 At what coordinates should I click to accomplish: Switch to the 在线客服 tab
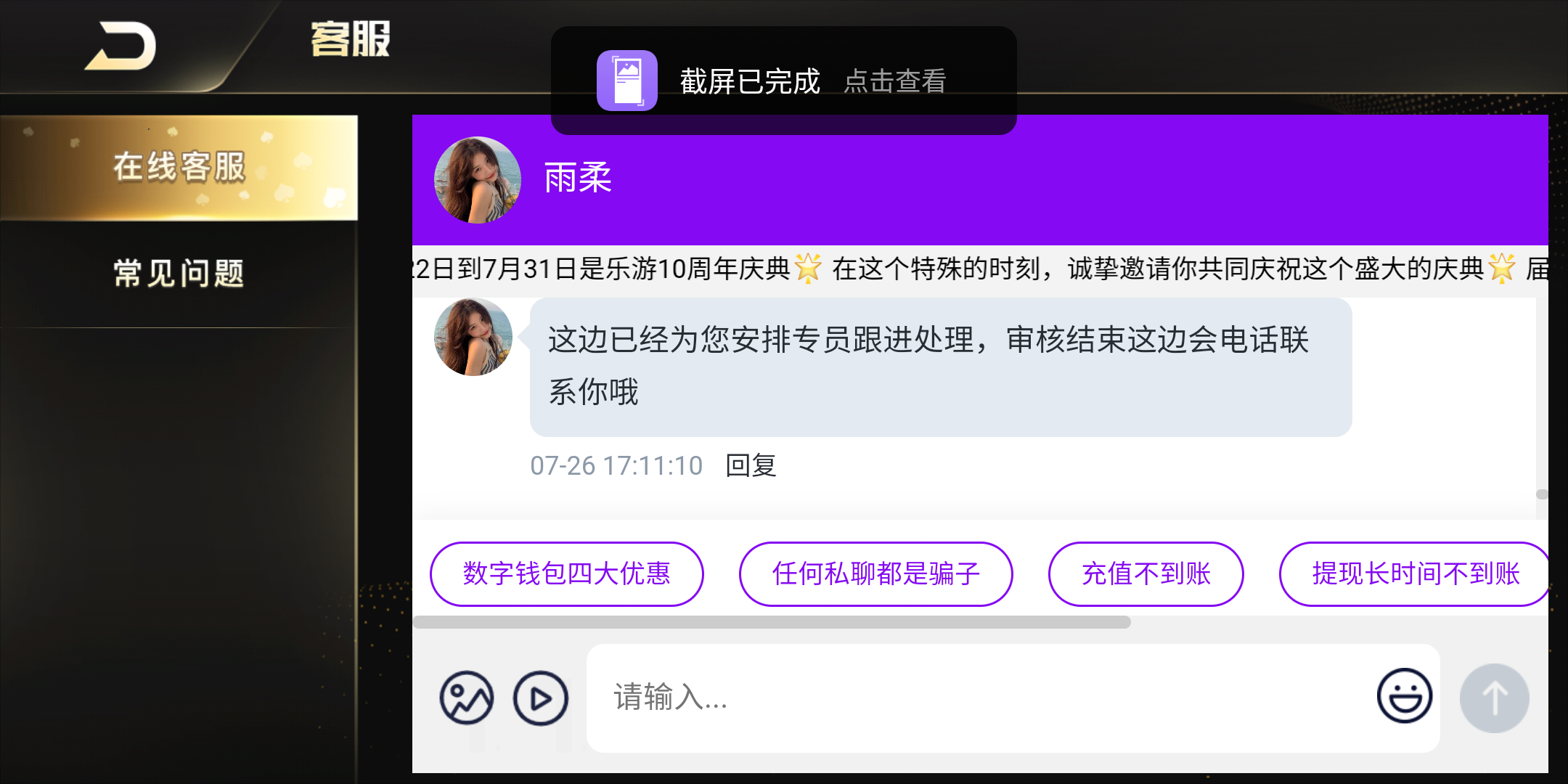(x=179, y=167)
